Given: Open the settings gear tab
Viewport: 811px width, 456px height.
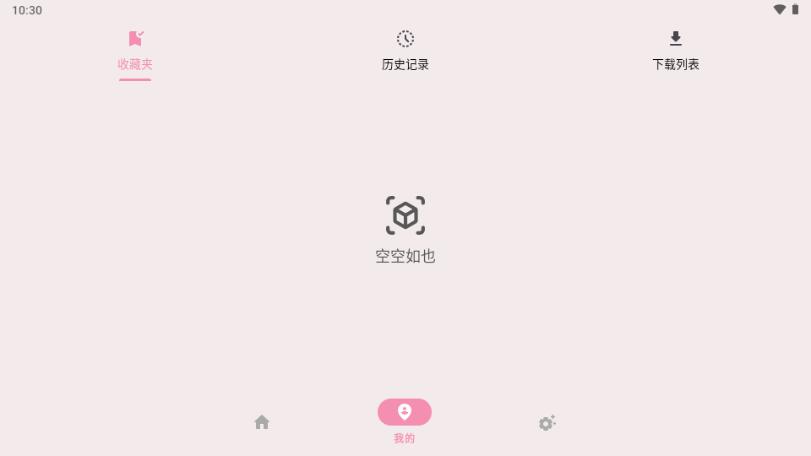Looking at the screenshot, I should (546, 422).
